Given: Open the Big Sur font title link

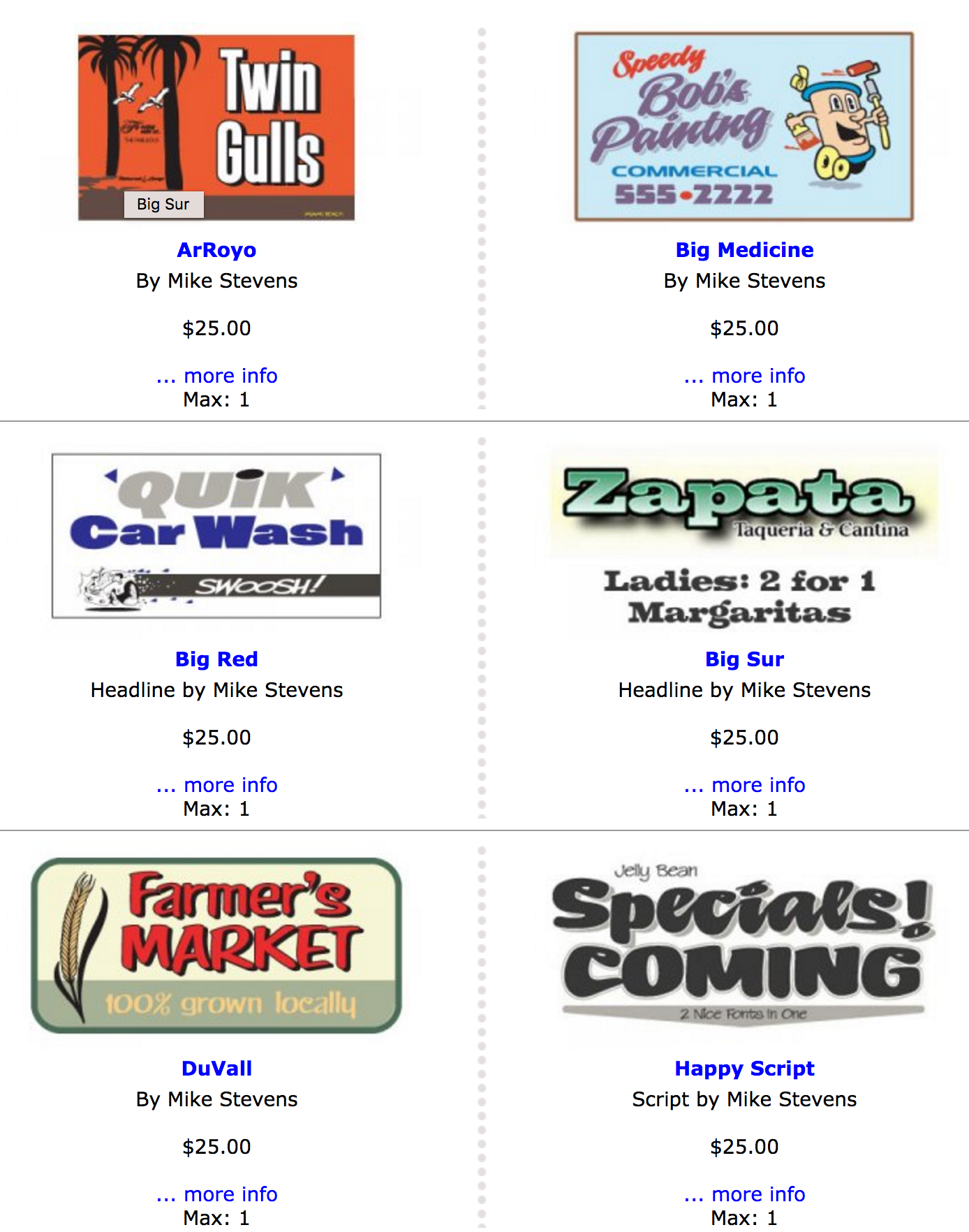Looking at the screenshot, I should tap(744, 659).
